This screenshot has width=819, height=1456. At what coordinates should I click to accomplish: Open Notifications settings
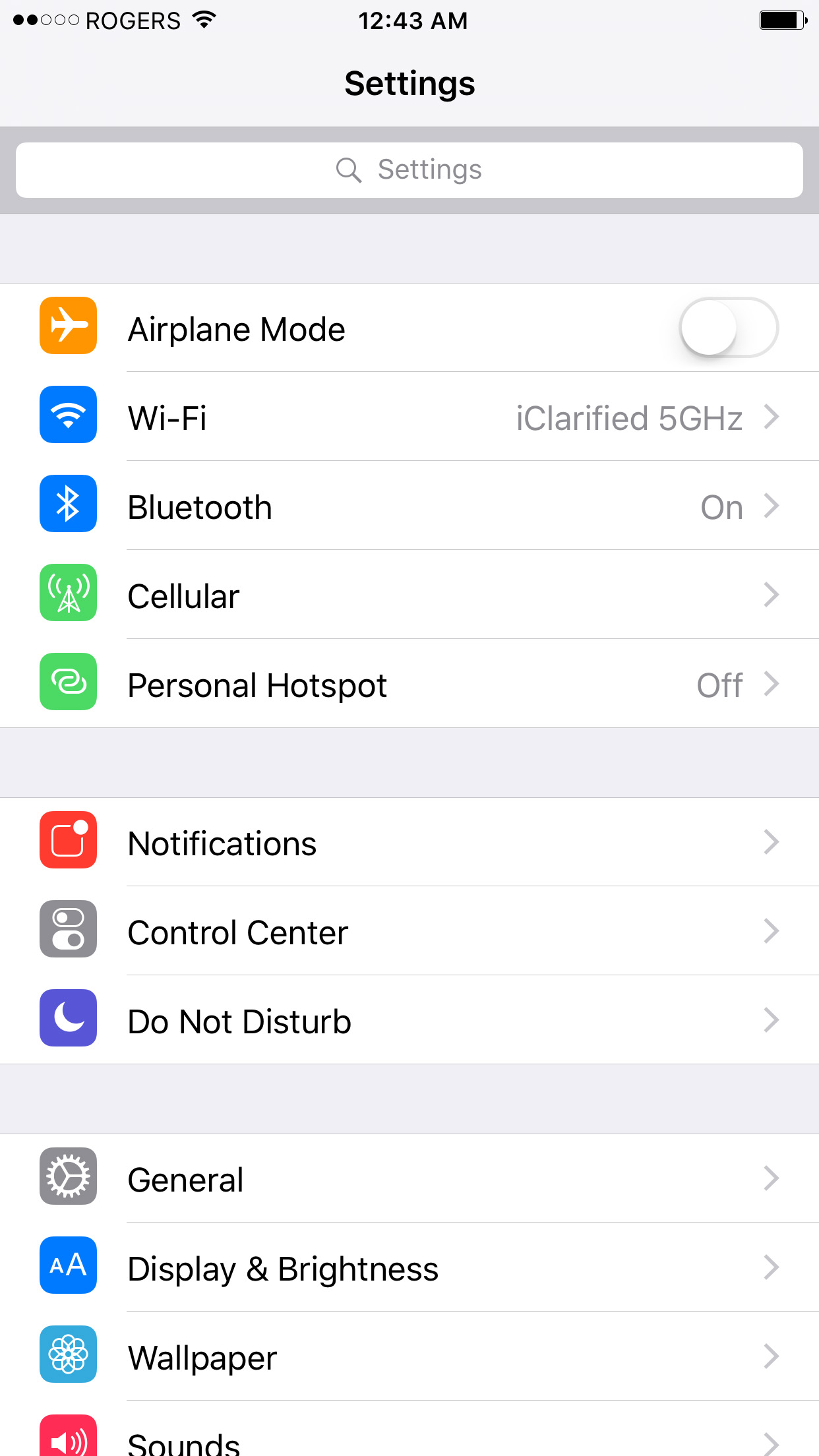[x=409, y=843]
